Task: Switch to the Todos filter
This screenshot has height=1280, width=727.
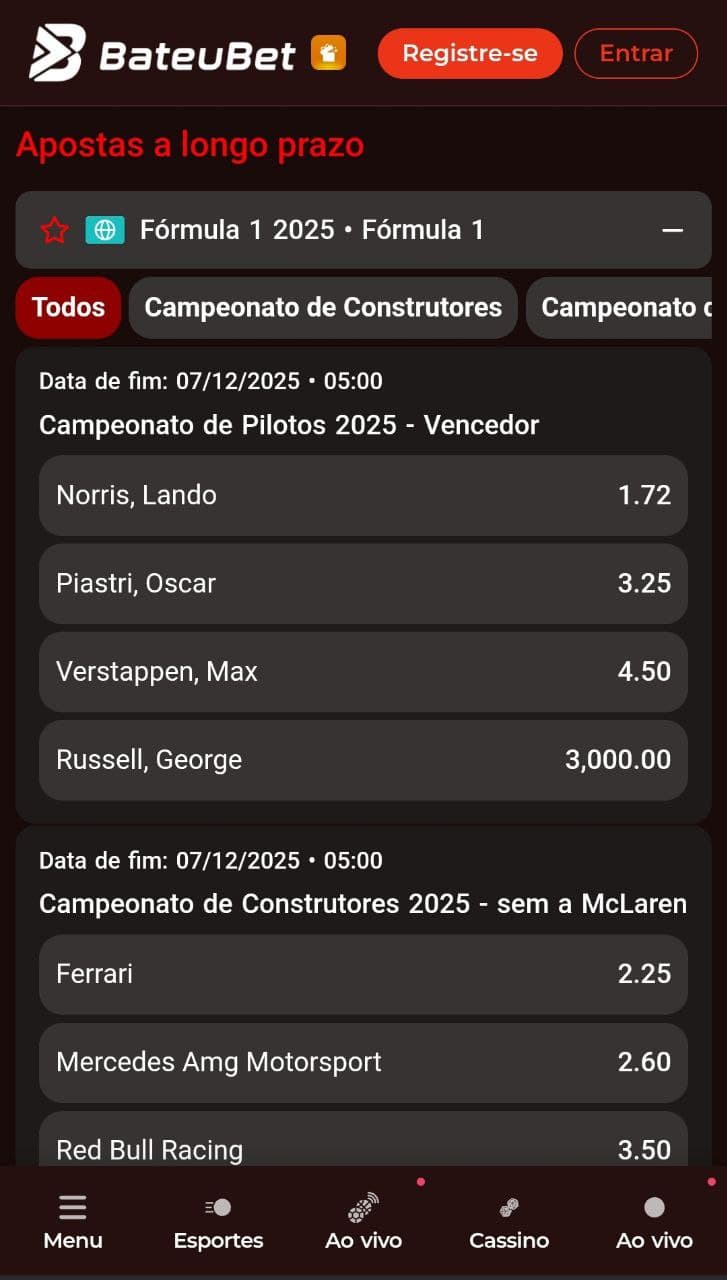Action: [x=67, y=307]
